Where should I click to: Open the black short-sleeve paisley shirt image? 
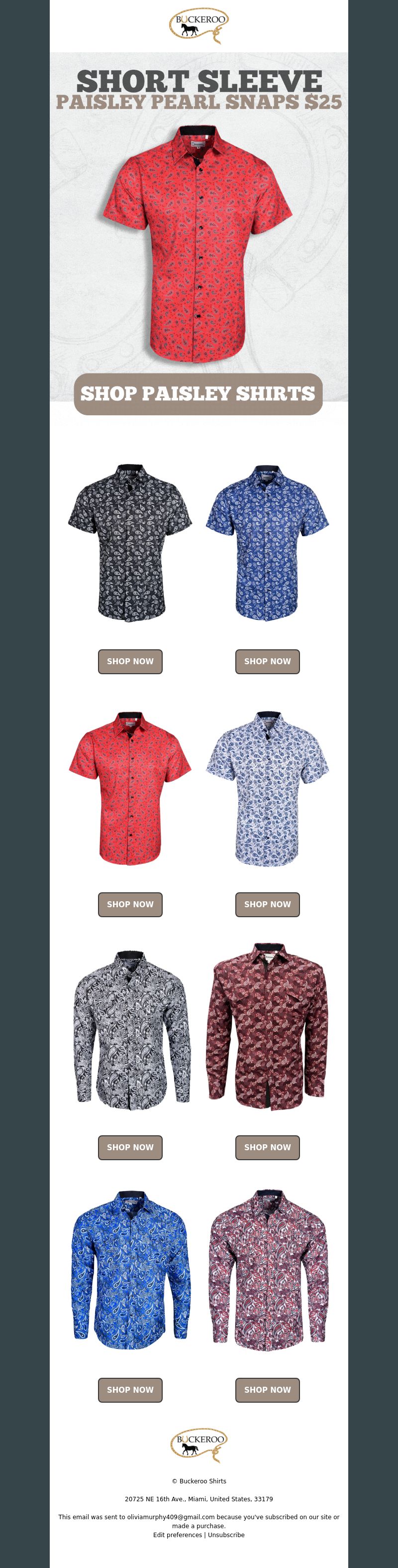coord(130,542)
